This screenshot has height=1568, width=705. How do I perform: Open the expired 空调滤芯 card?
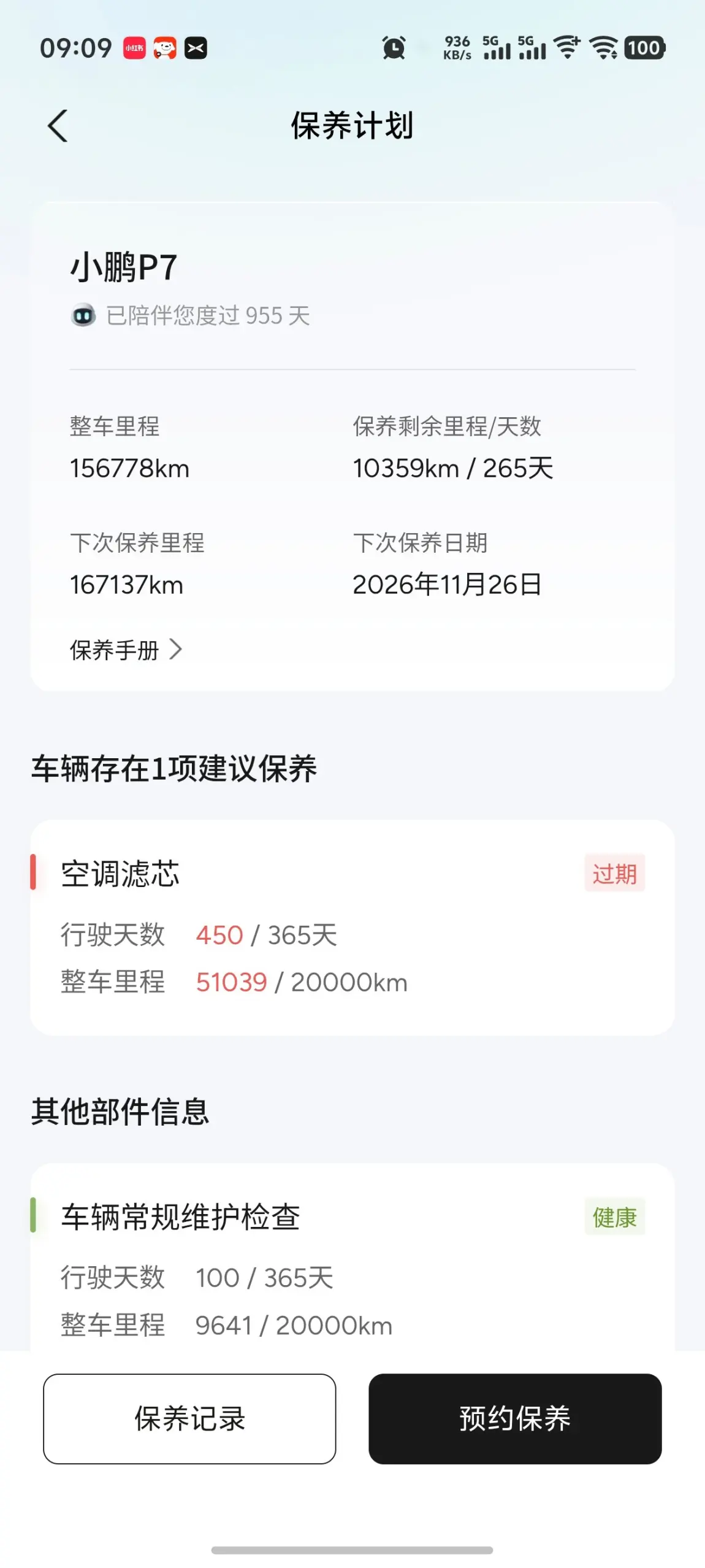(352, 927)
